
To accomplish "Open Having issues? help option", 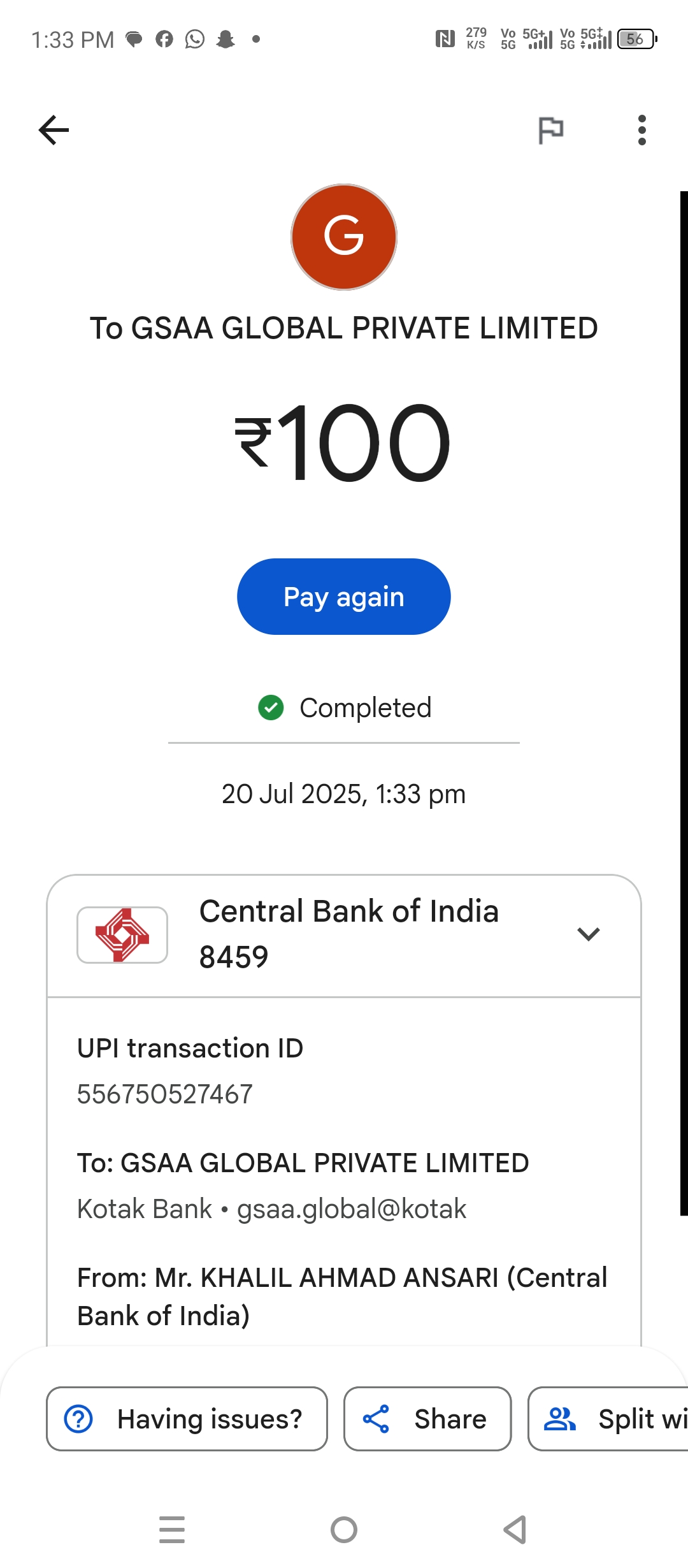I will coord(187,1419).
